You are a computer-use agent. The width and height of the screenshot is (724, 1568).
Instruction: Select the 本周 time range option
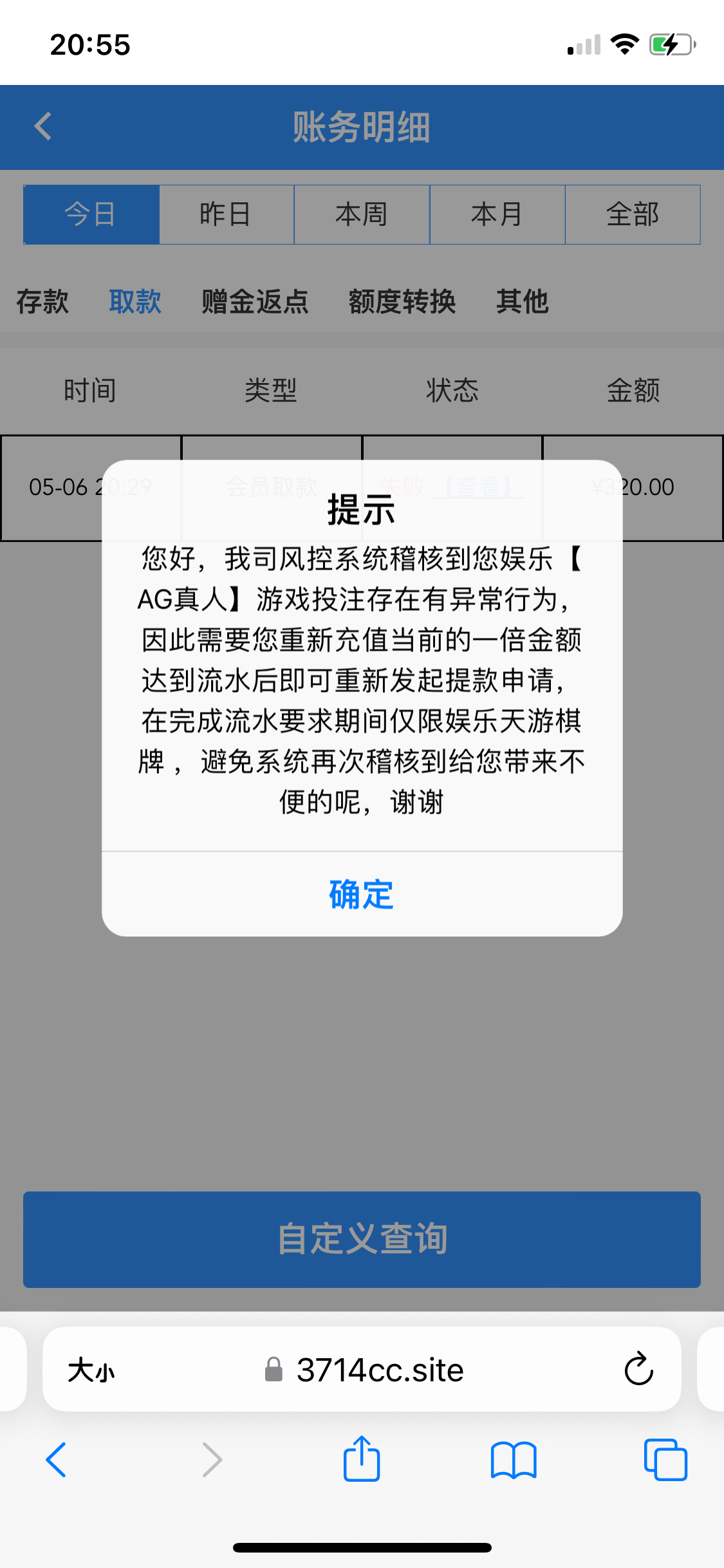click(362, 214)
